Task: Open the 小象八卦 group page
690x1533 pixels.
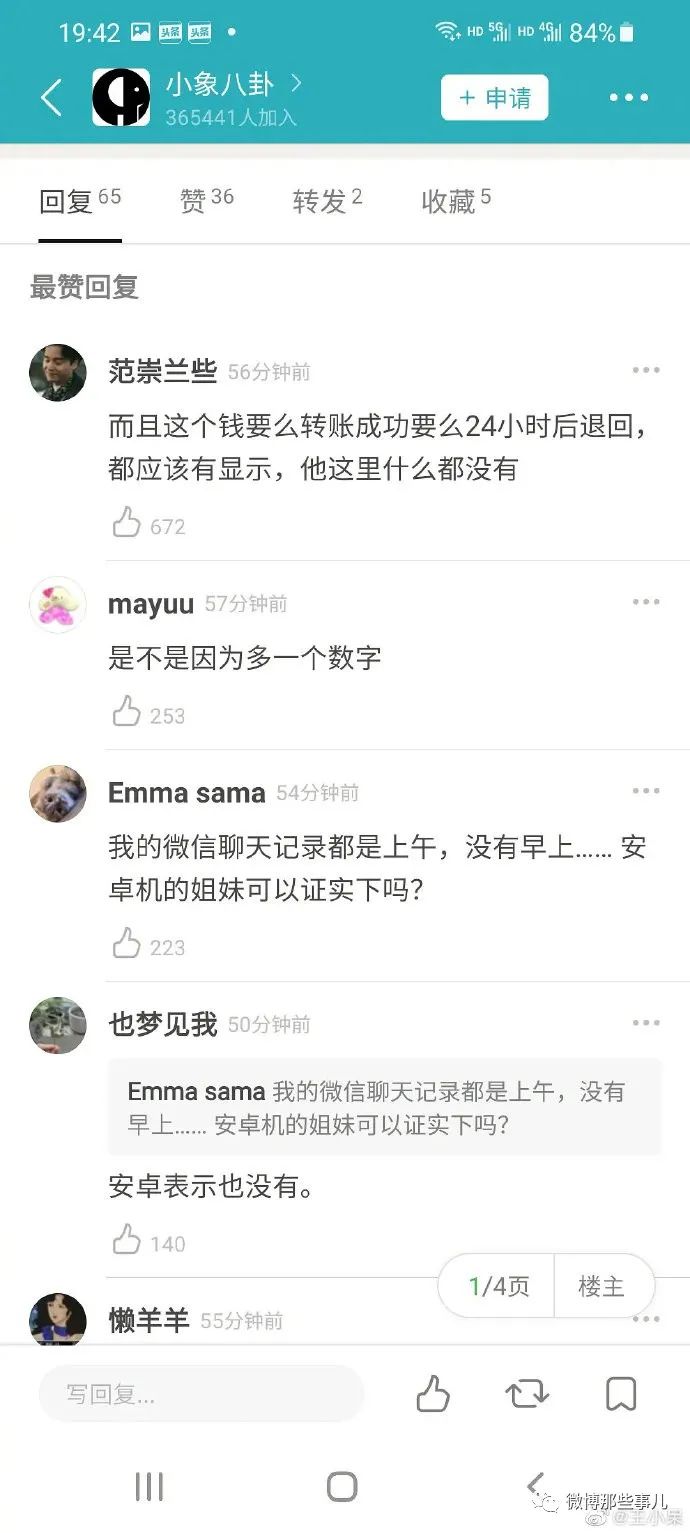Action: point(219,84)
